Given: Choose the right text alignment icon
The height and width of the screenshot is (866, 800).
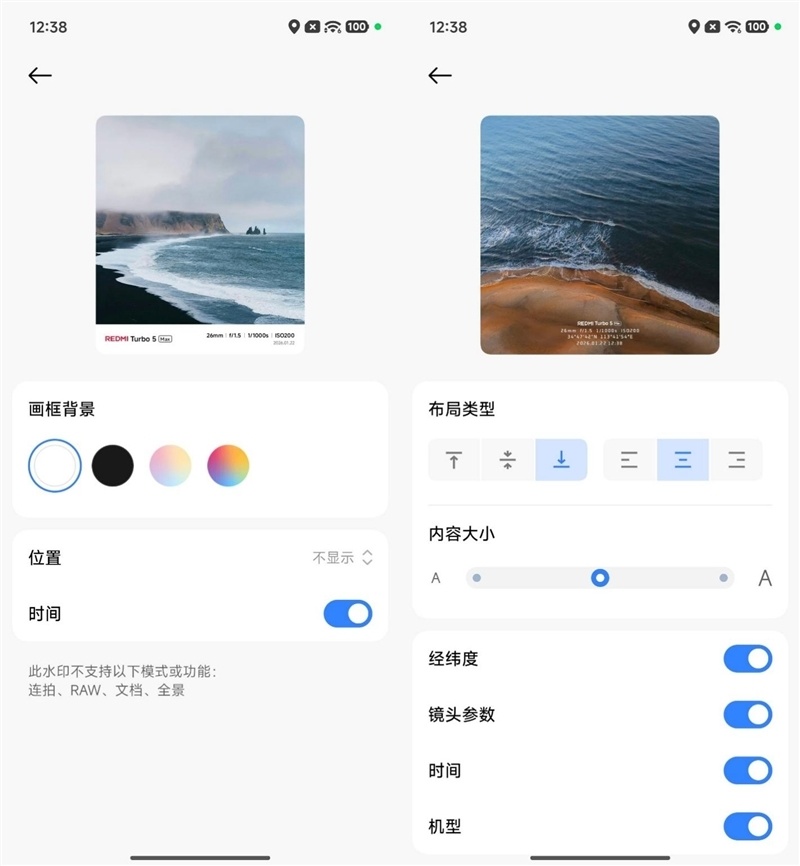Looking at the screenshot, I should coord(736,460).
